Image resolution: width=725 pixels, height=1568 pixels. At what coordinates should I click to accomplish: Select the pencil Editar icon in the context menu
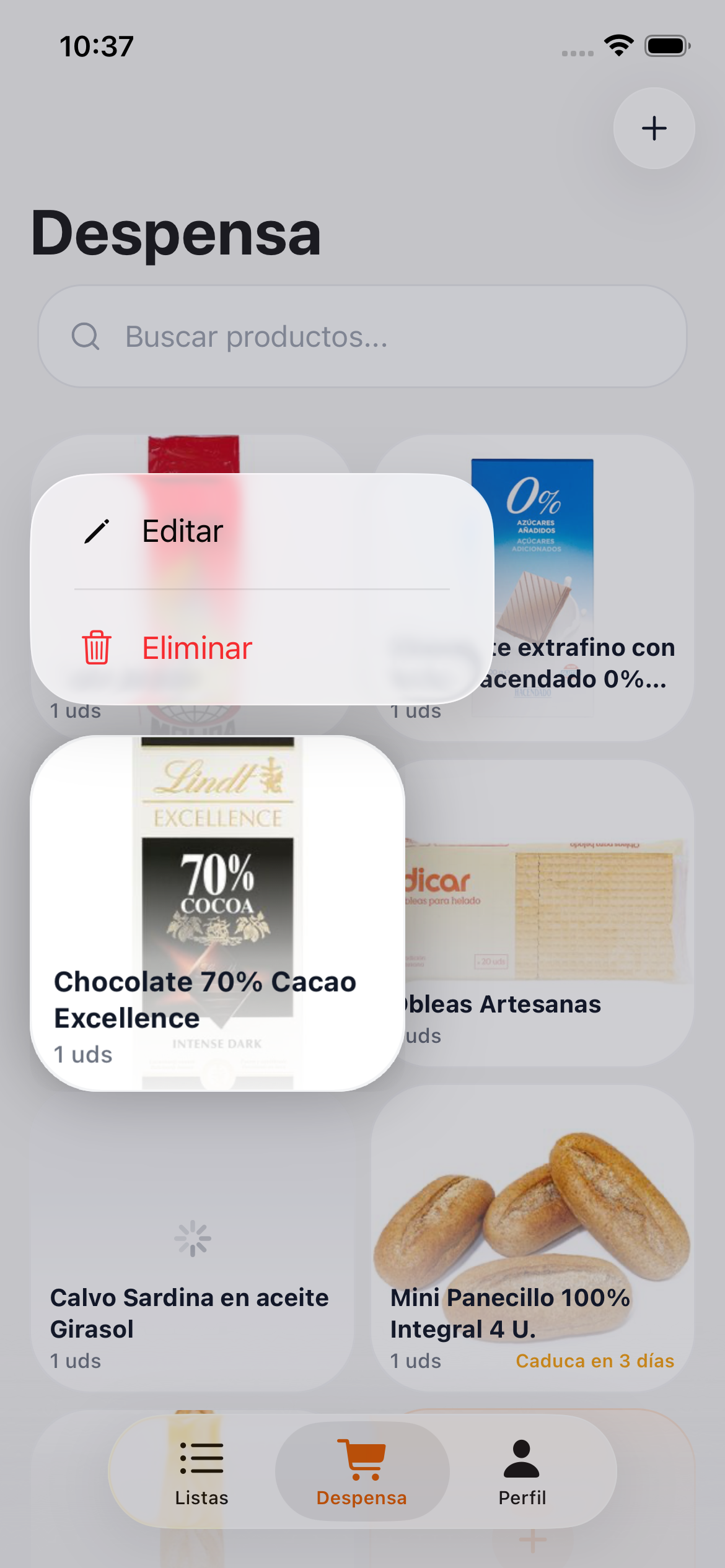coord(96,531)
